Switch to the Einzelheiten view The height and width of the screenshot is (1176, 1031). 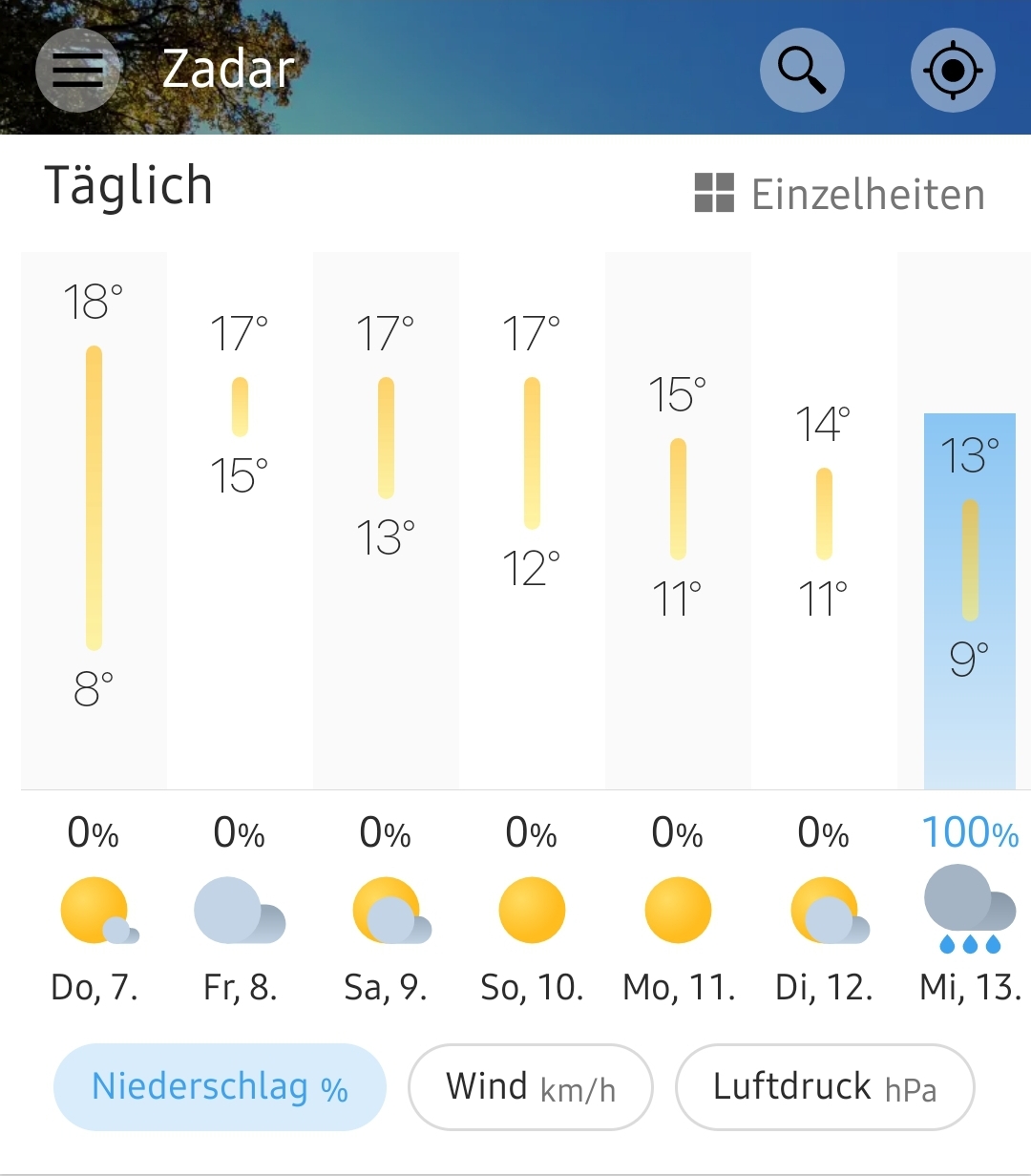click(x=840, y=194)
